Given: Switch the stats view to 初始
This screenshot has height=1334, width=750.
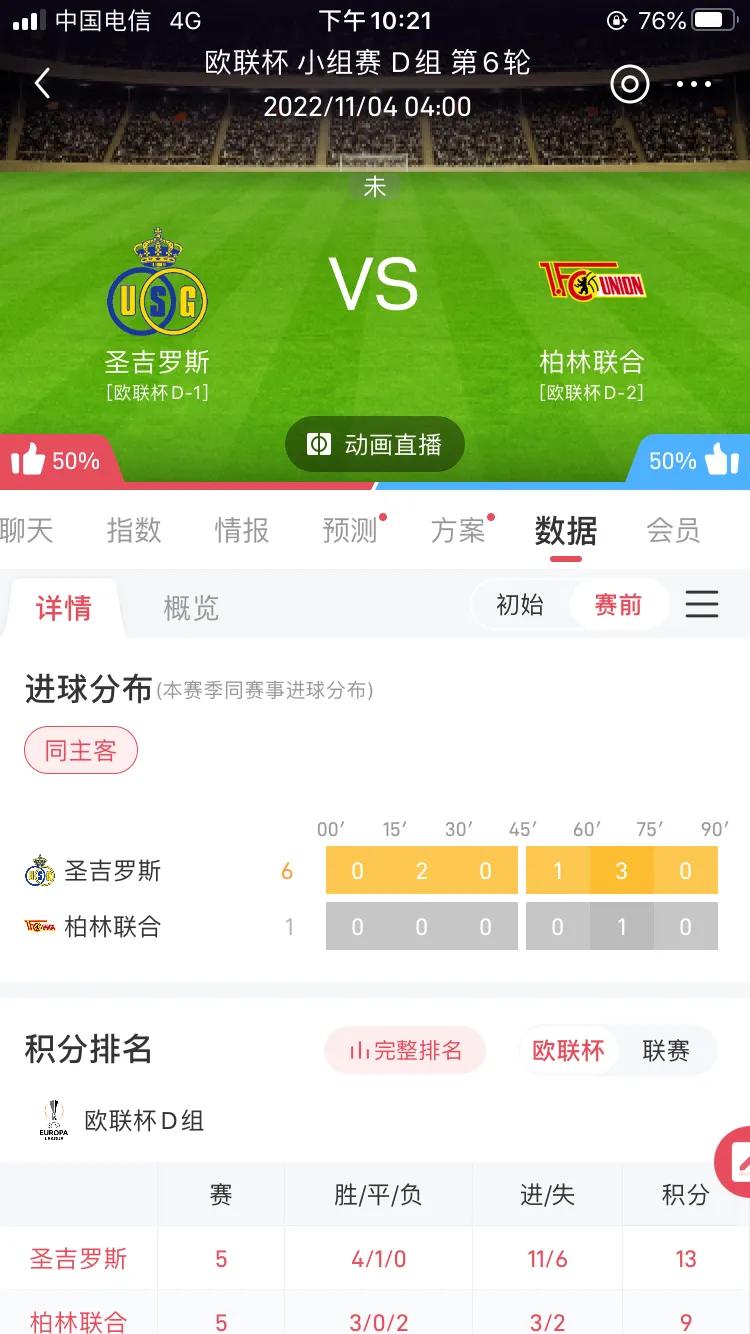Looking at the screenshot, I should pyautogui.click(x=521, y=604).
